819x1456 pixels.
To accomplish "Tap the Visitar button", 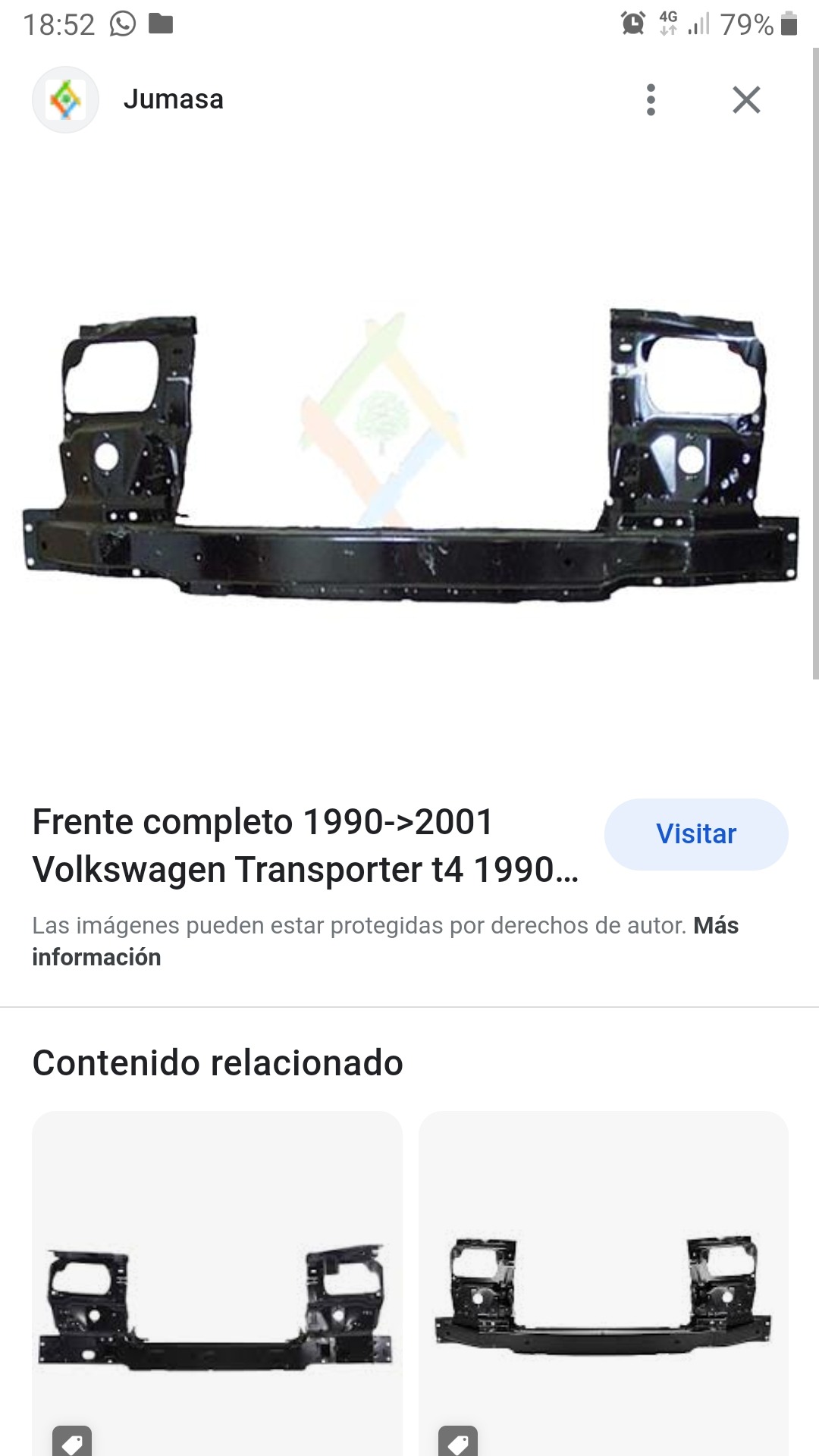I will point(695,833).
